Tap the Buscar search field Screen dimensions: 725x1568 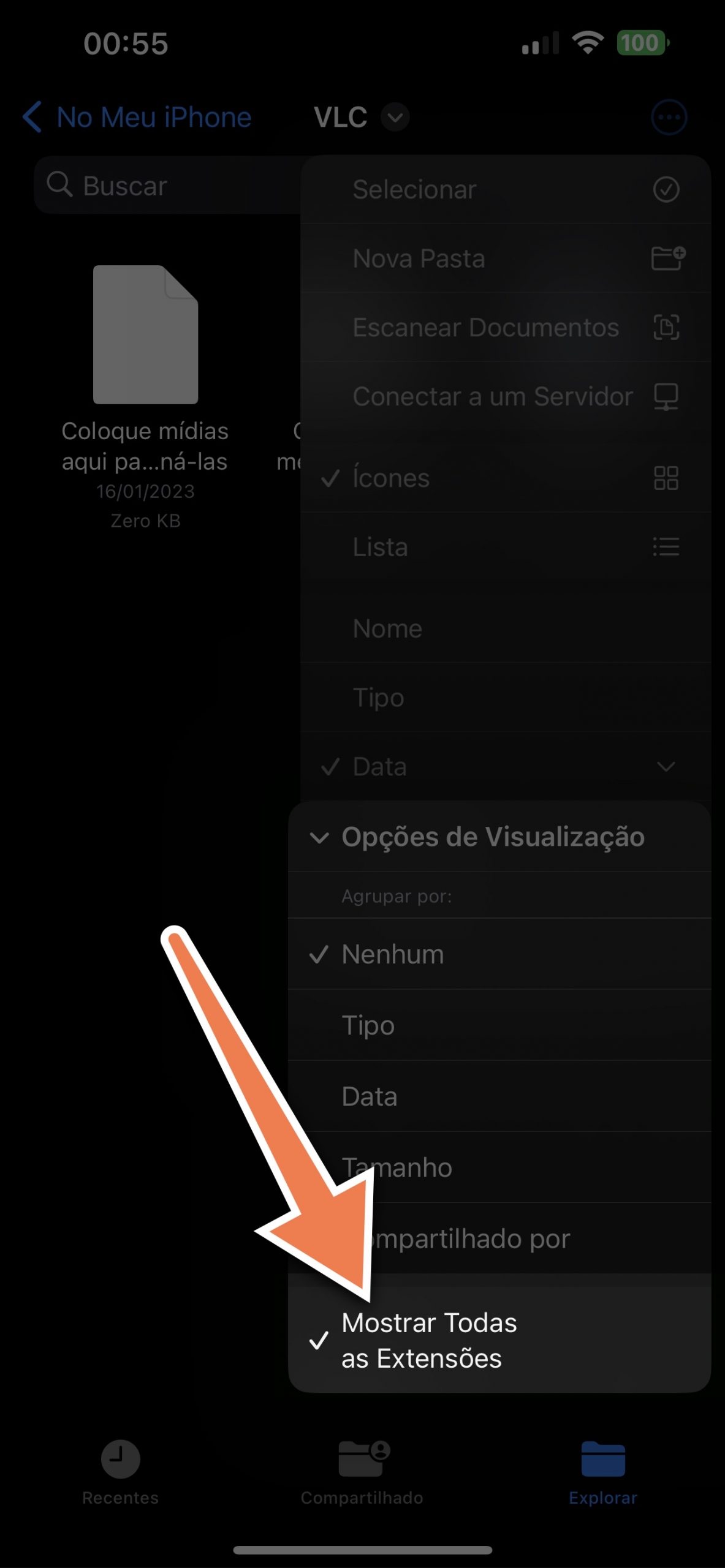click(x=169, y=185)
